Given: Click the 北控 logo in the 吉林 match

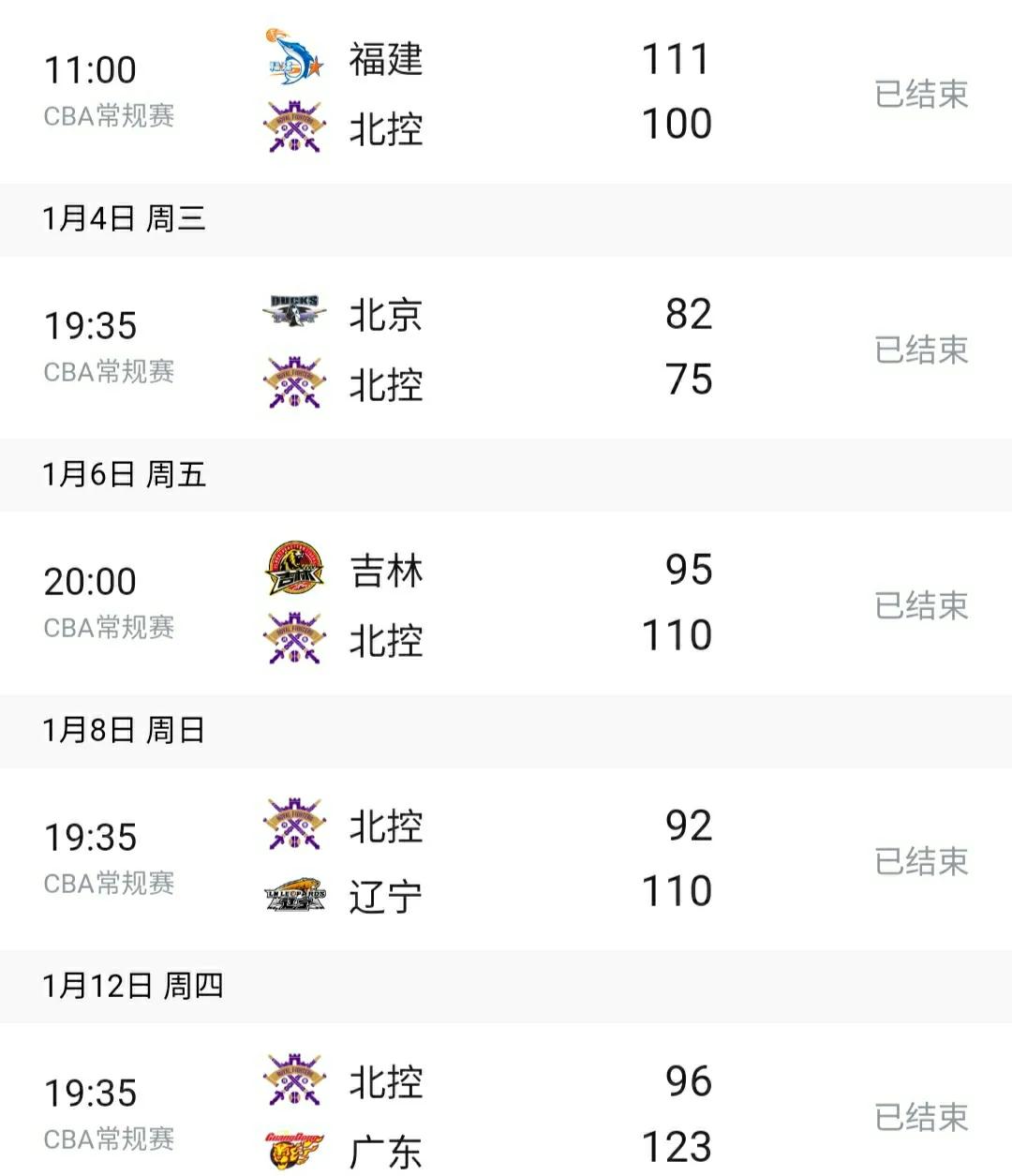Looking at the screenshot, I should [x=291, y=637].
